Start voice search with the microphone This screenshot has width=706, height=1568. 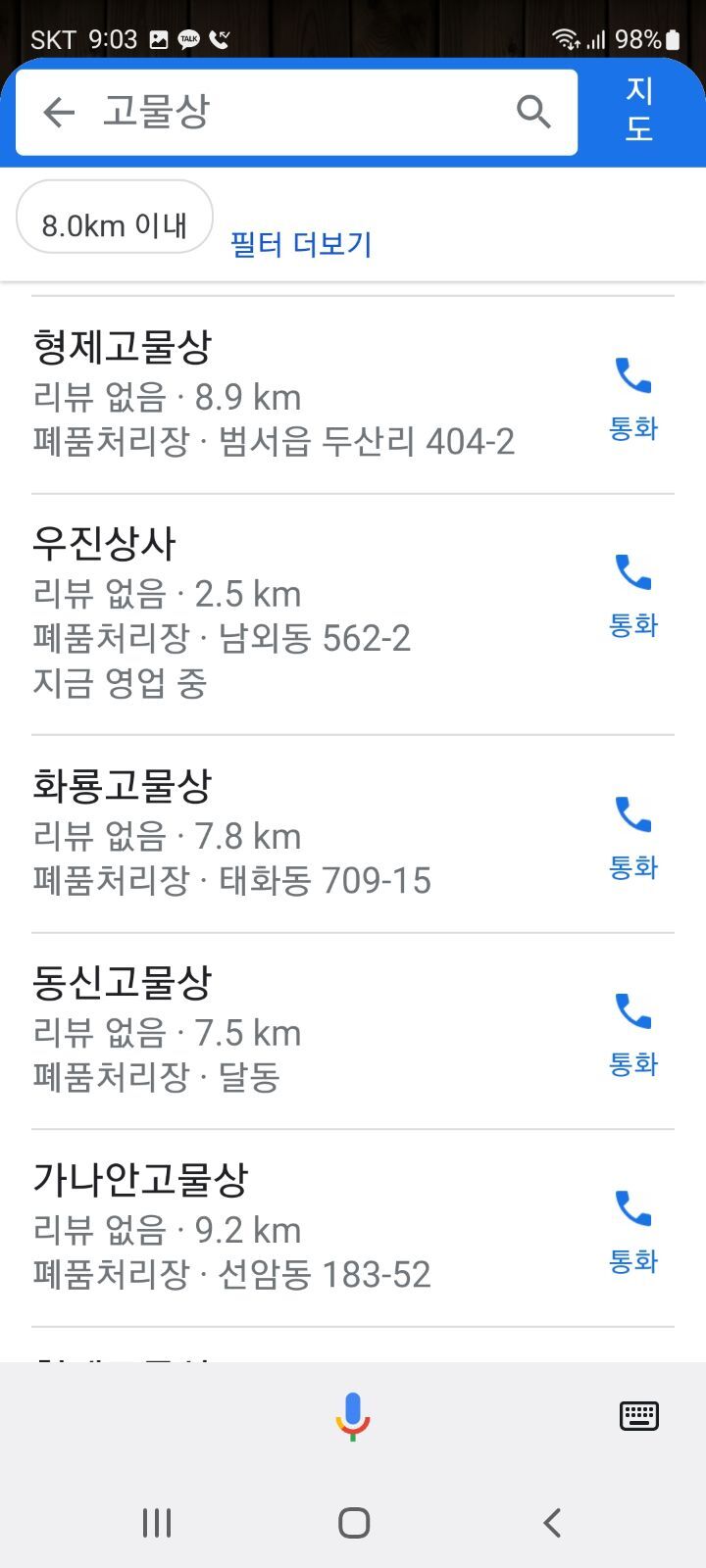(353, 1416)
